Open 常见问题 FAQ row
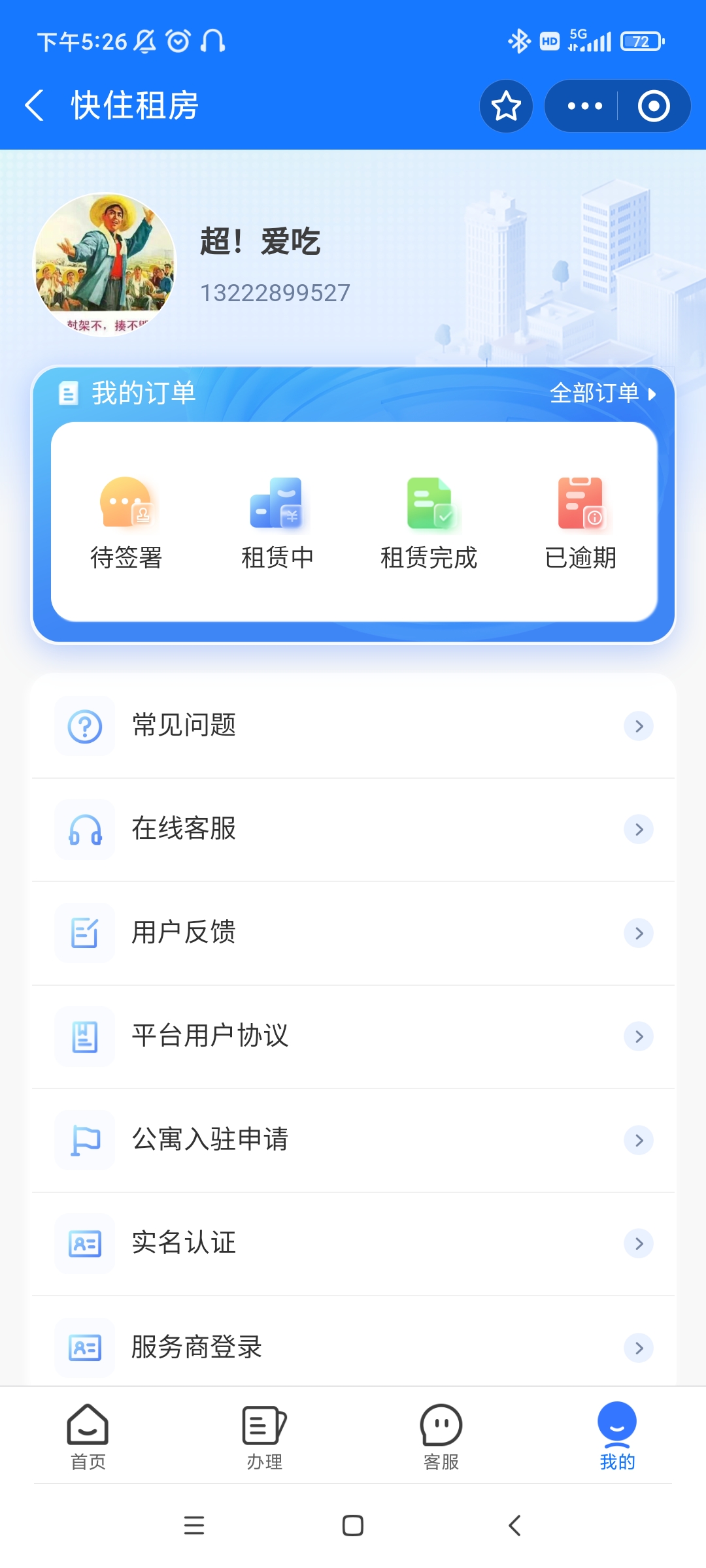Viewport: 706px width, 1568px height. click(x=353, y=726)
